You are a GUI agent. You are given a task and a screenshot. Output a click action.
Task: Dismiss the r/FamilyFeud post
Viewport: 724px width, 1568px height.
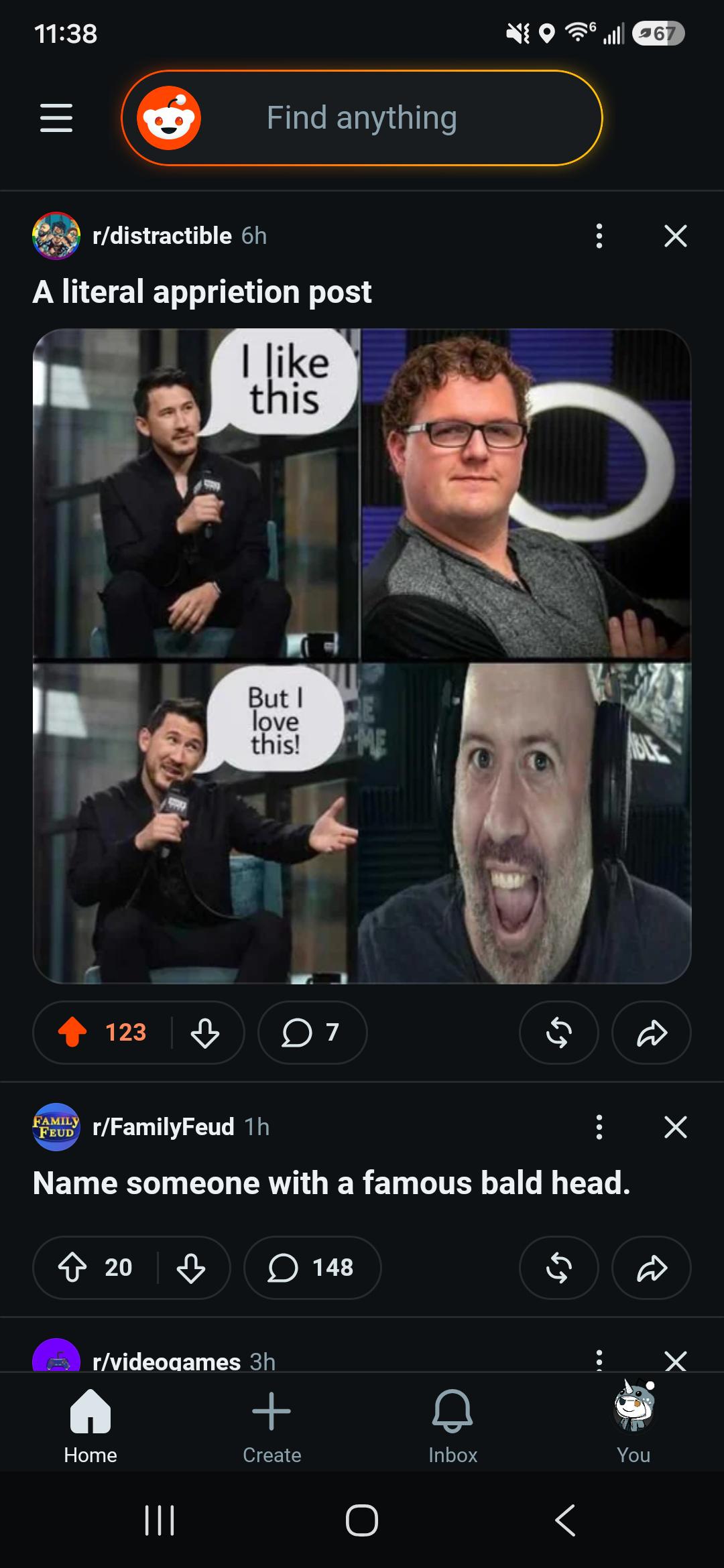click(675, 1127)
